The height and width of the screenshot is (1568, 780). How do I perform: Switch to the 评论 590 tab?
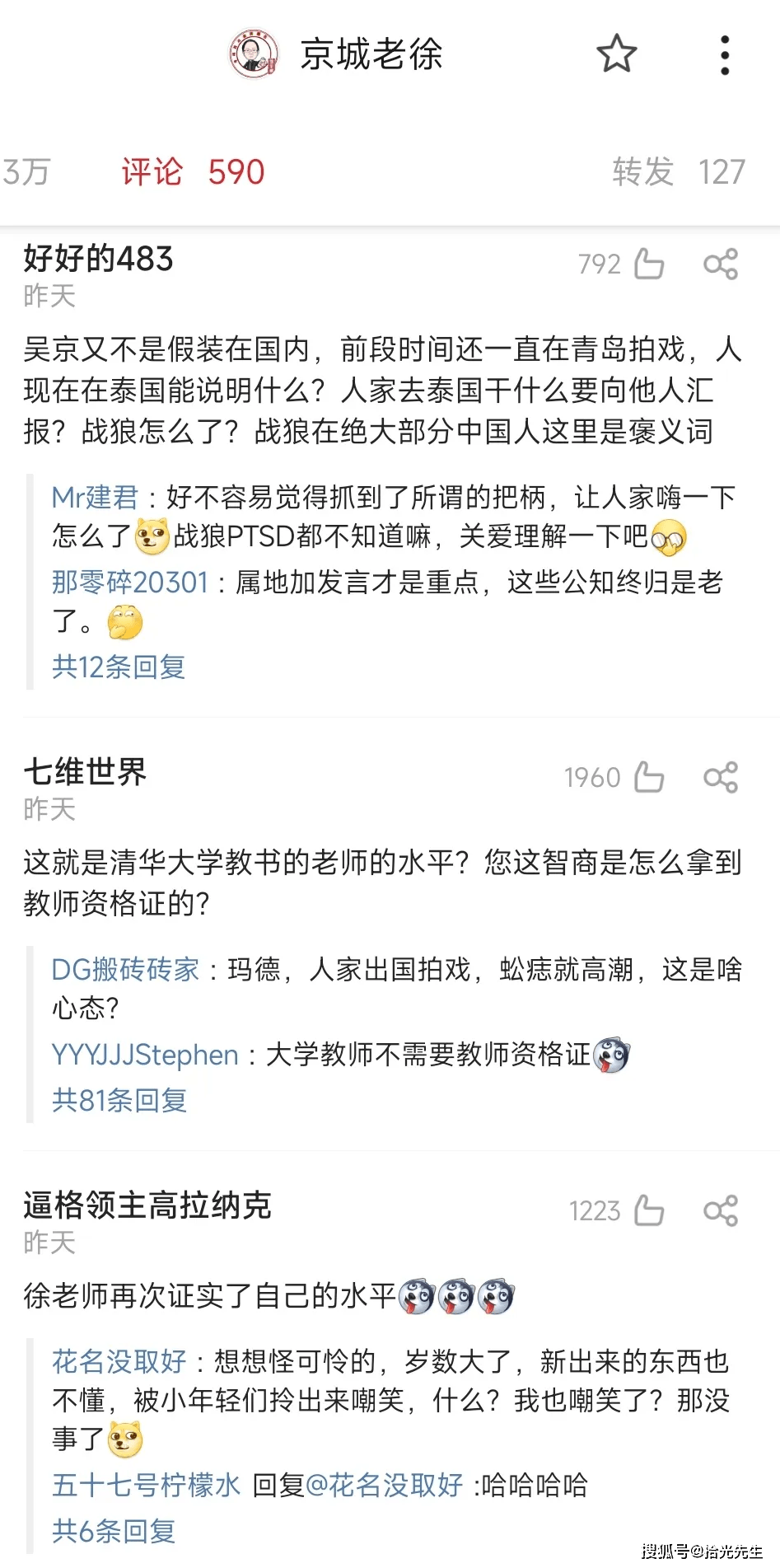point(193,172)
